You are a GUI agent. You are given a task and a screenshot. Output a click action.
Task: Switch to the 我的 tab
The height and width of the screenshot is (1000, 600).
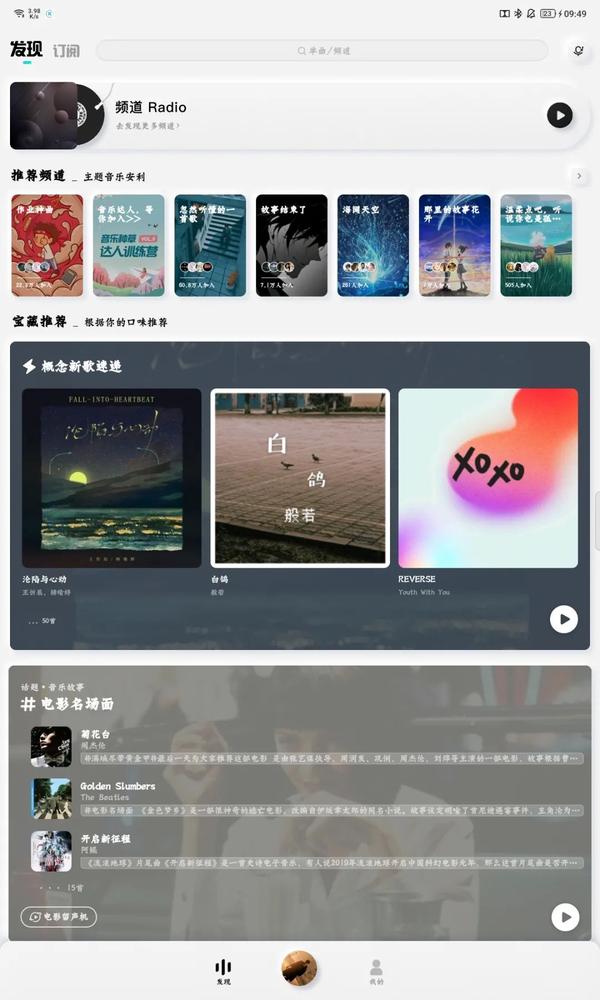[376, 971]
